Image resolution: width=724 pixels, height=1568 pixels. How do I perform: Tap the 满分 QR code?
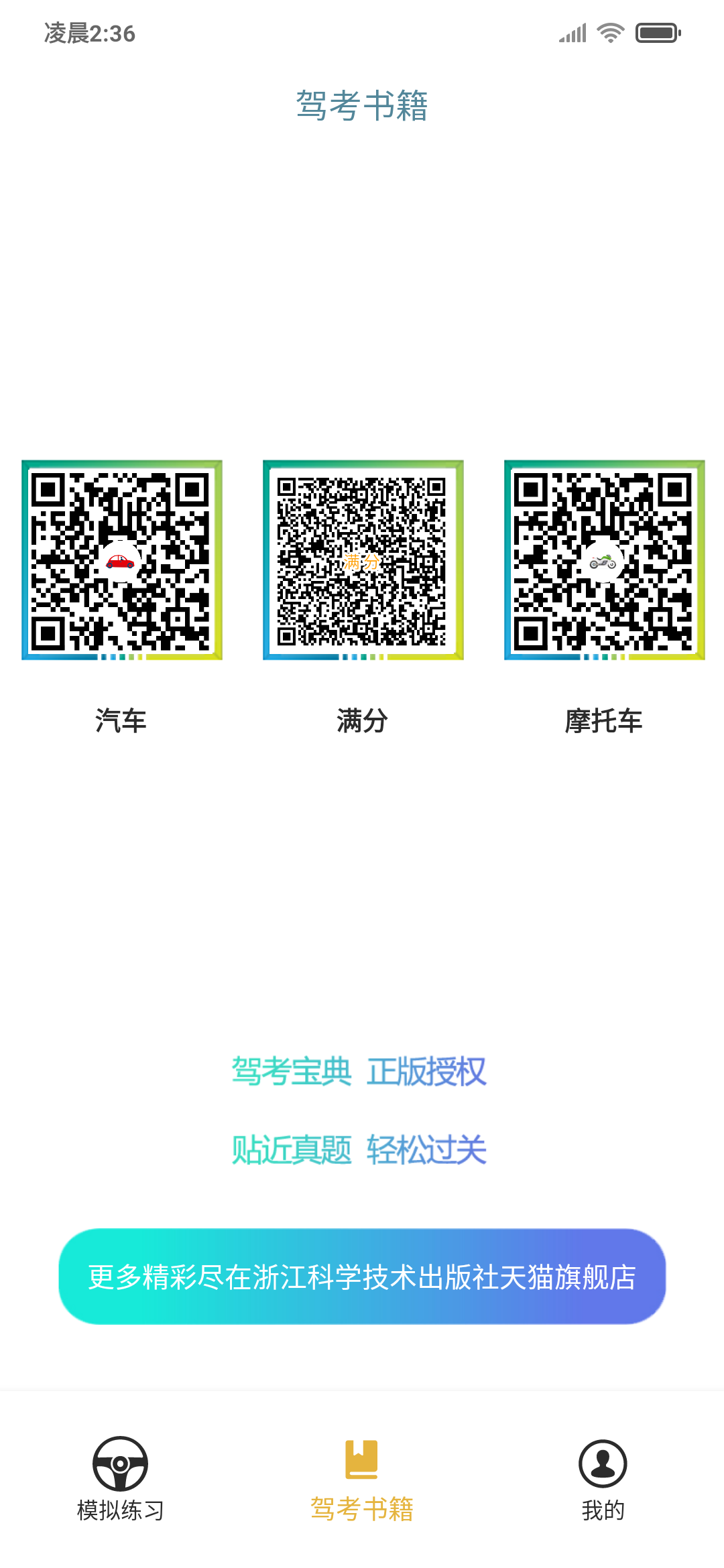pyautogui.click(x=362, y=562)
